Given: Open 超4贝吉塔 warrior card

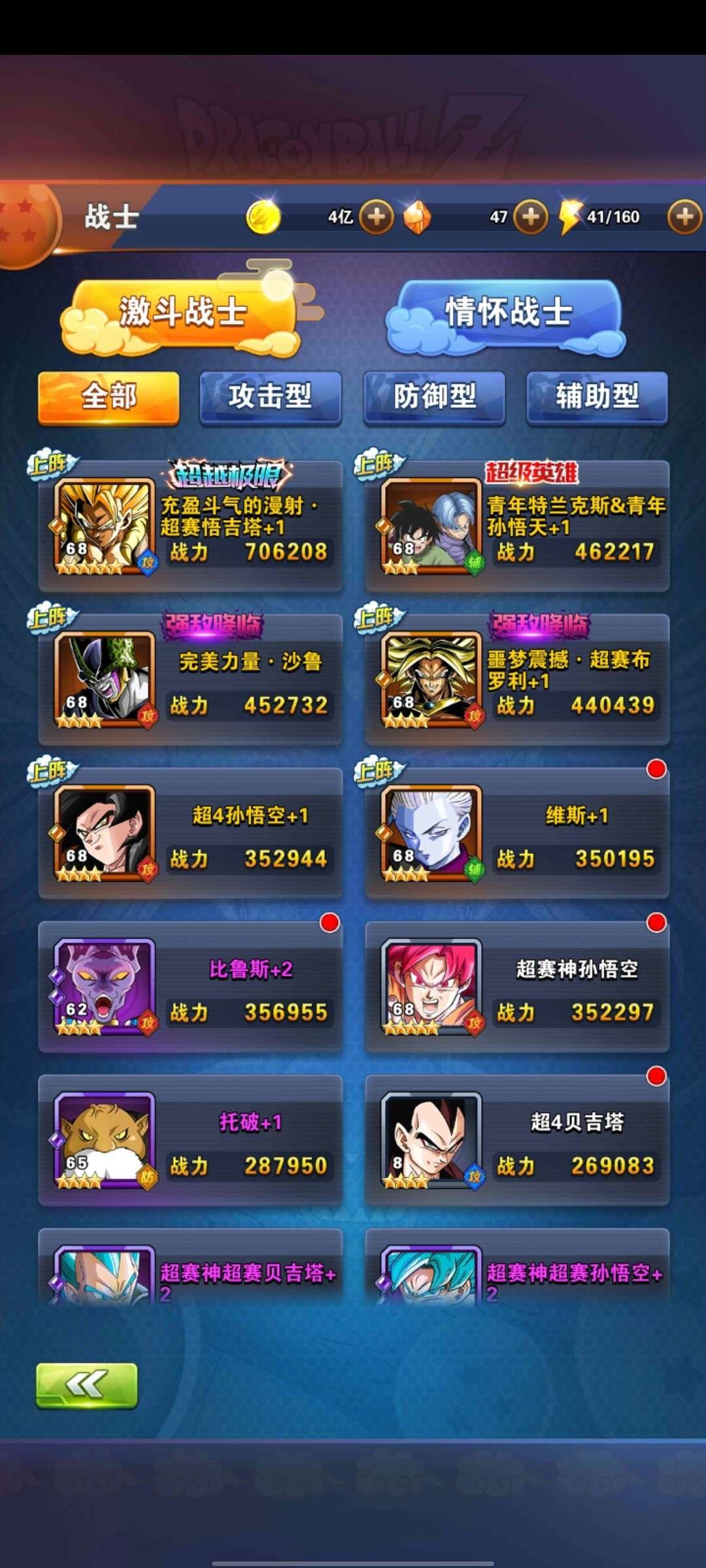Looking at the screenshot, I should click(x=516, y=1141).
